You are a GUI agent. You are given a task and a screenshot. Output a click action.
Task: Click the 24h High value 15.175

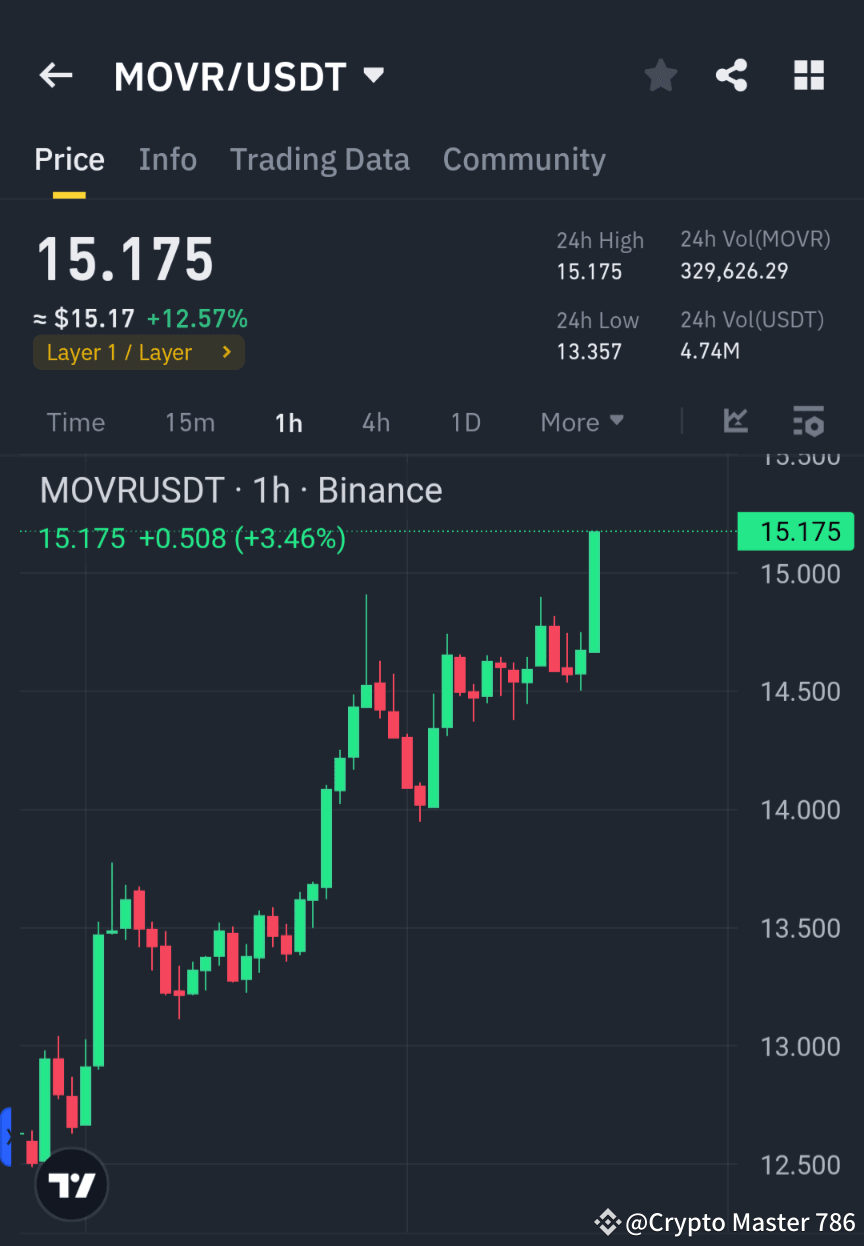pyautogui.click(x=589, y=271)
